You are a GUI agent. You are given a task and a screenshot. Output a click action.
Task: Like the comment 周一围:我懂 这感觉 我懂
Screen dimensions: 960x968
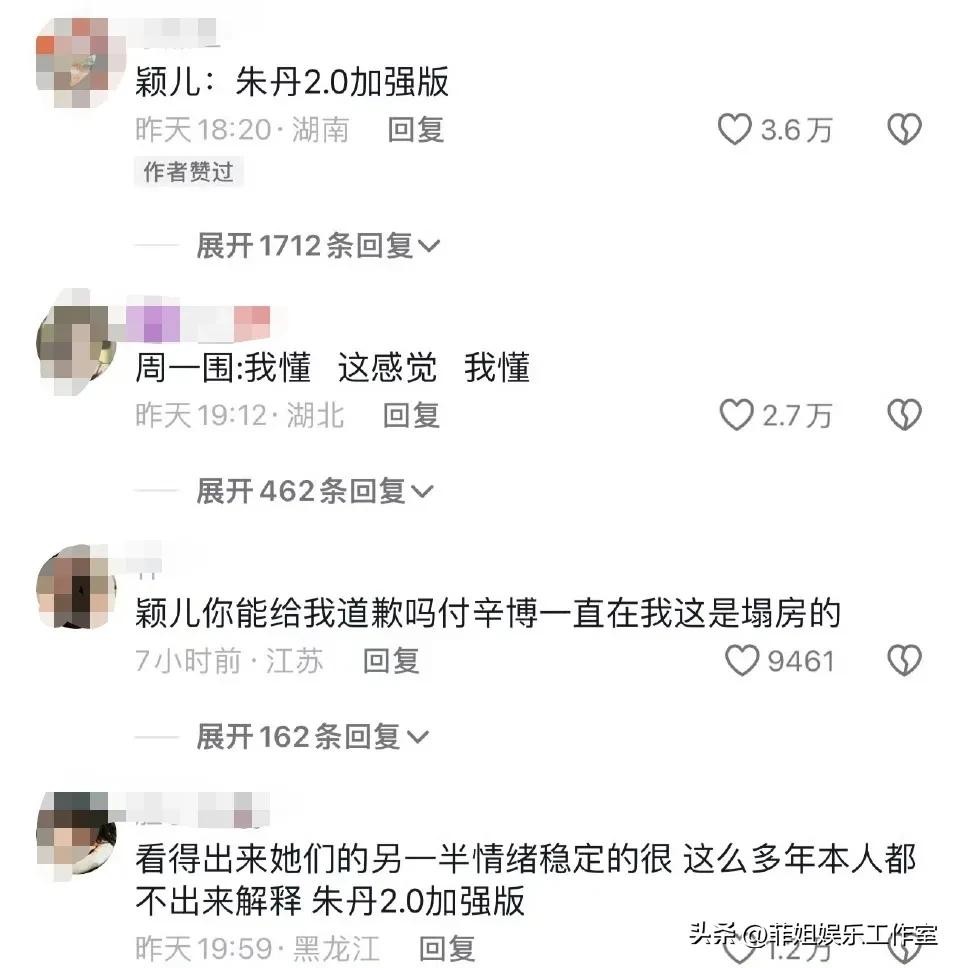737,415
